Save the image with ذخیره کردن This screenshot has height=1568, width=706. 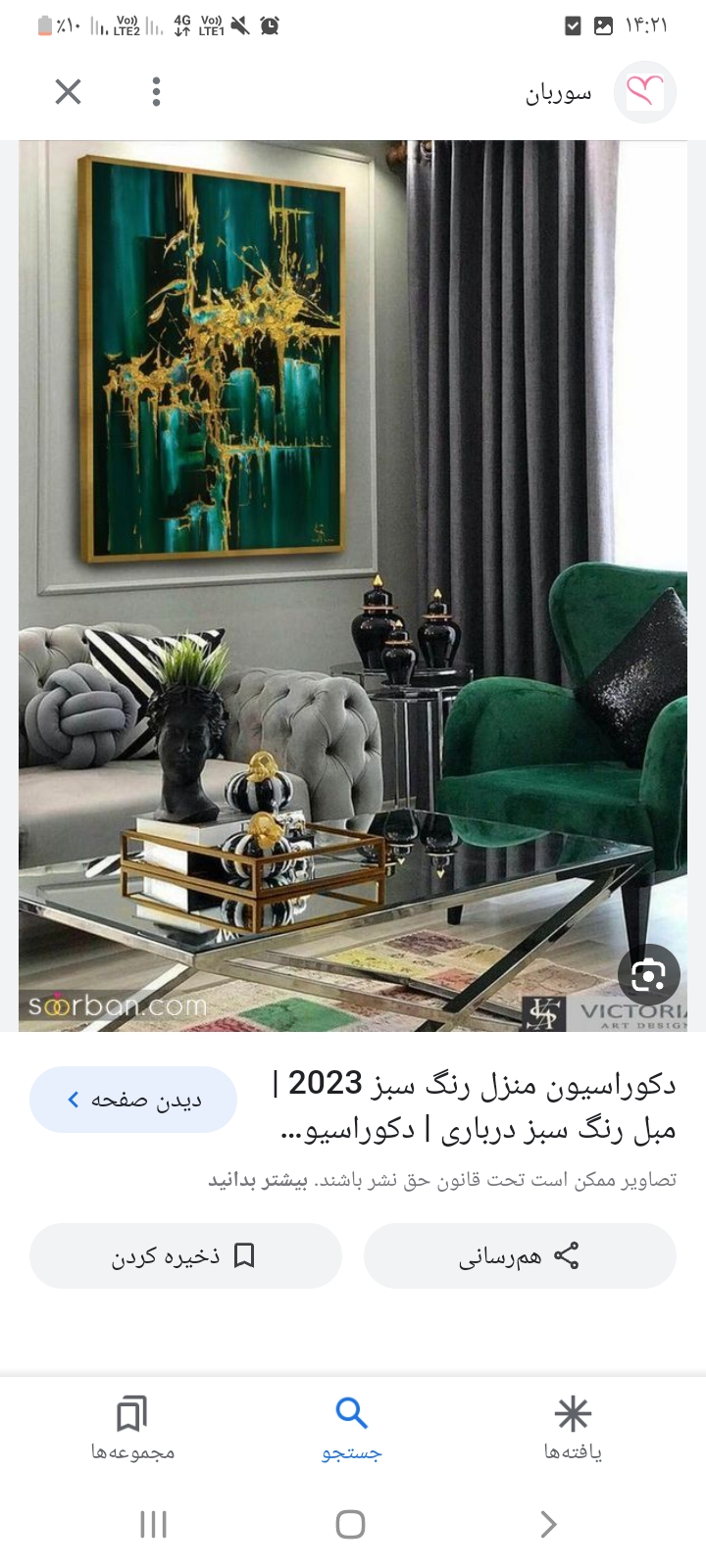click(x=185, y=1256)
